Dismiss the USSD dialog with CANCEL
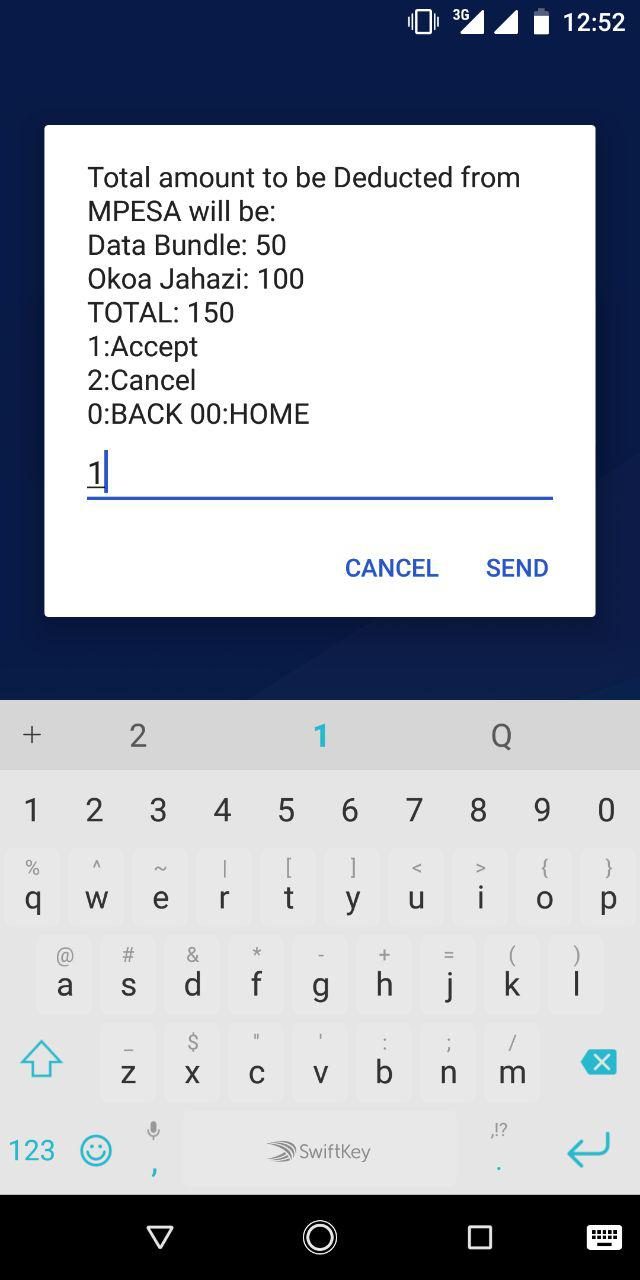Screen dimensions: 640x1280 [392, 568]
